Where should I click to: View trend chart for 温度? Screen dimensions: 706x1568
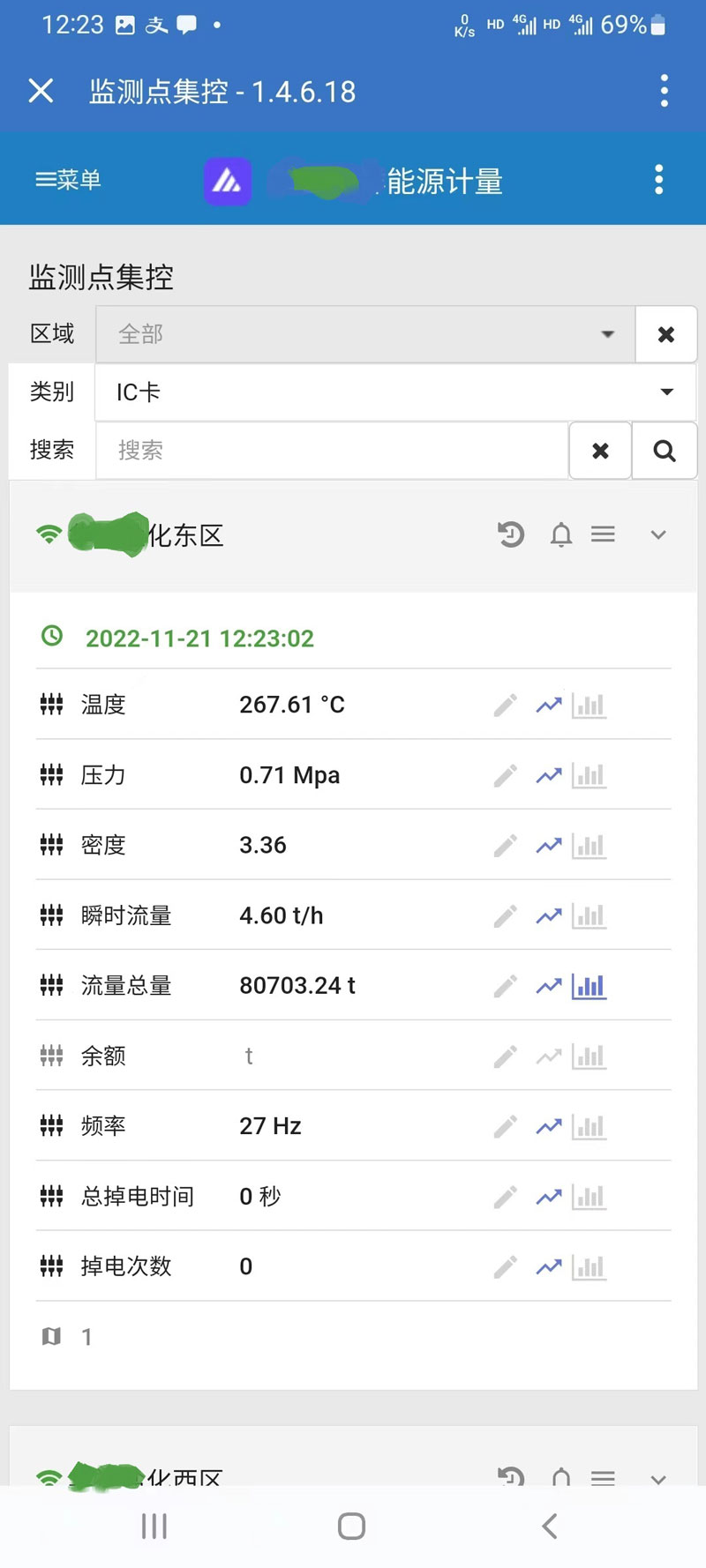click(x=549, y=705)
